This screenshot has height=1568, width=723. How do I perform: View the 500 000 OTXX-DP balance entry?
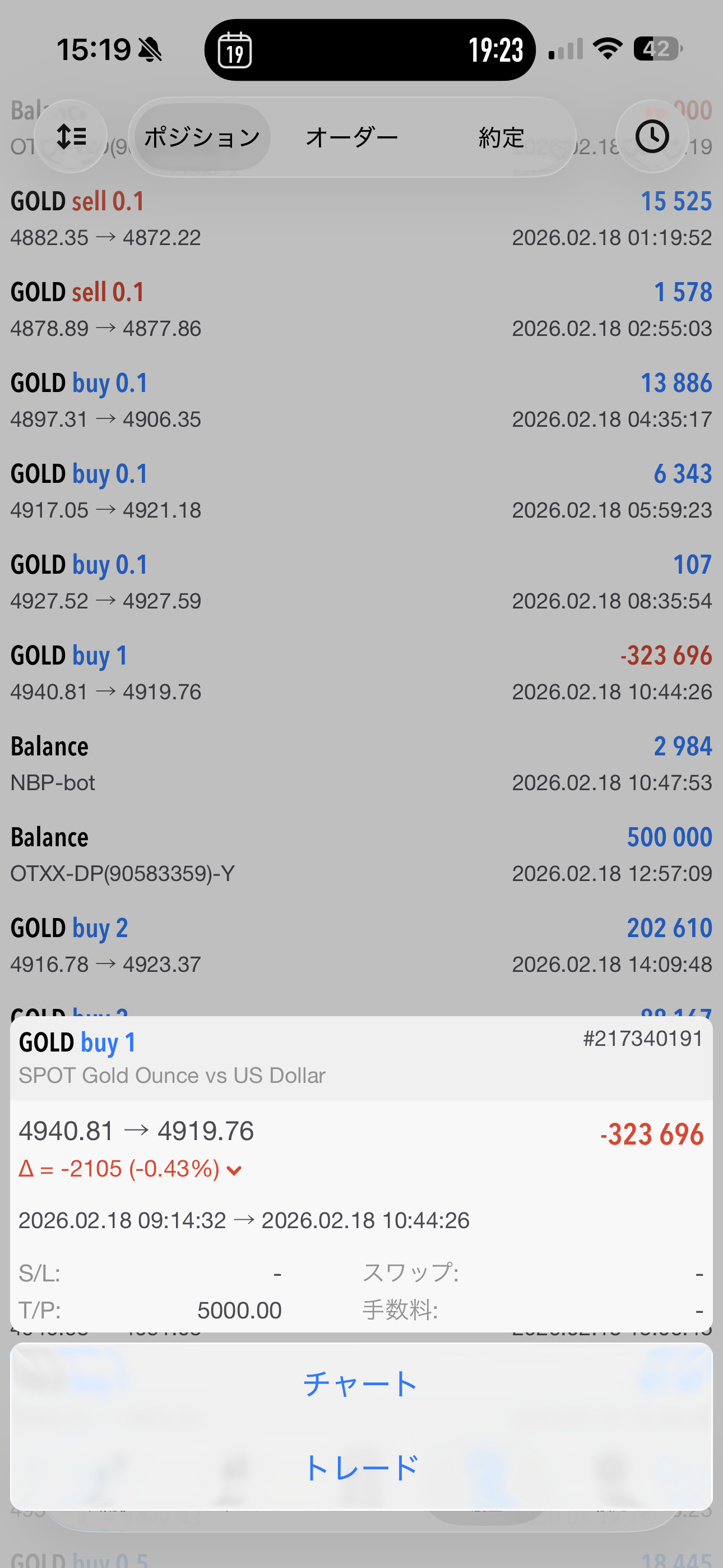tap(361, 855)
